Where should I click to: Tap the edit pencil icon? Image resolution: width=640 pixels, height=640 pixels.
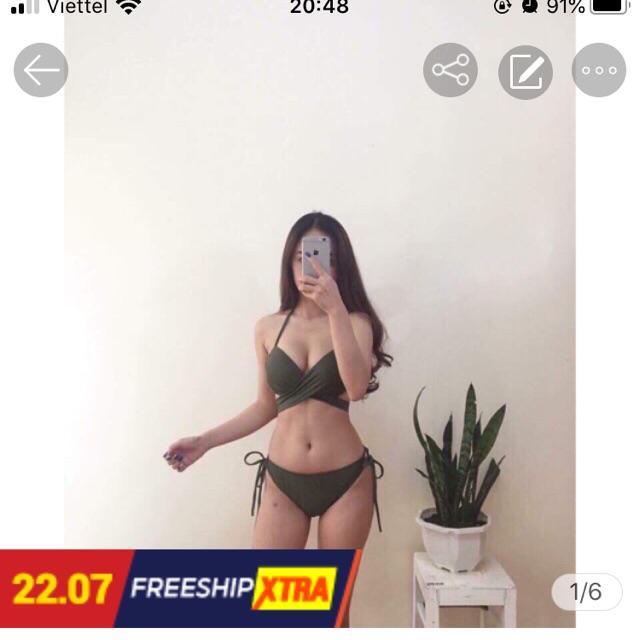pos(525,72)
